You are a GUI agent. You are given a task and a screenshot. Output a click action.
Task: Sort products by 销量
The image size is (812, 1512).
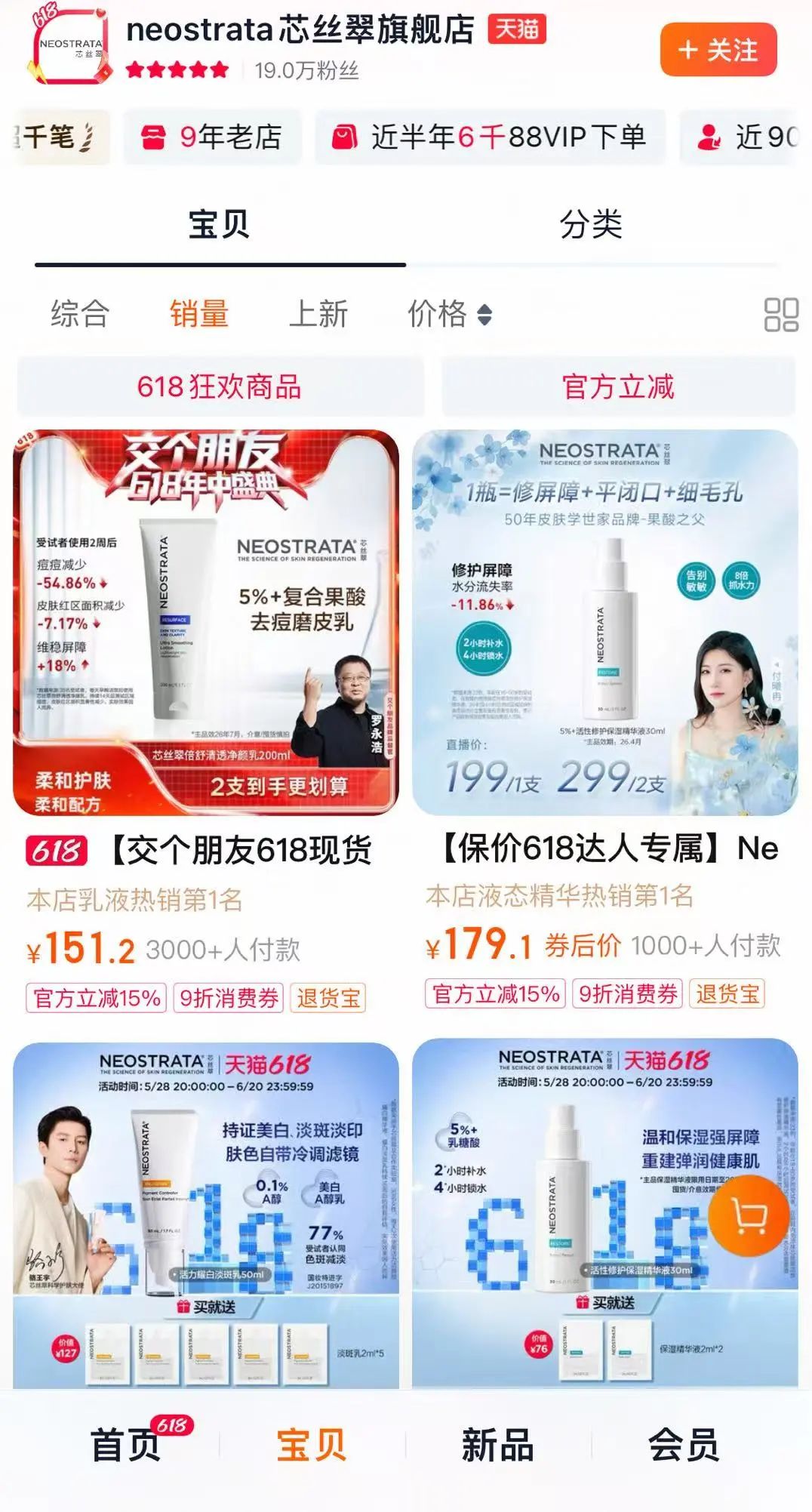[x=199, y=313]
